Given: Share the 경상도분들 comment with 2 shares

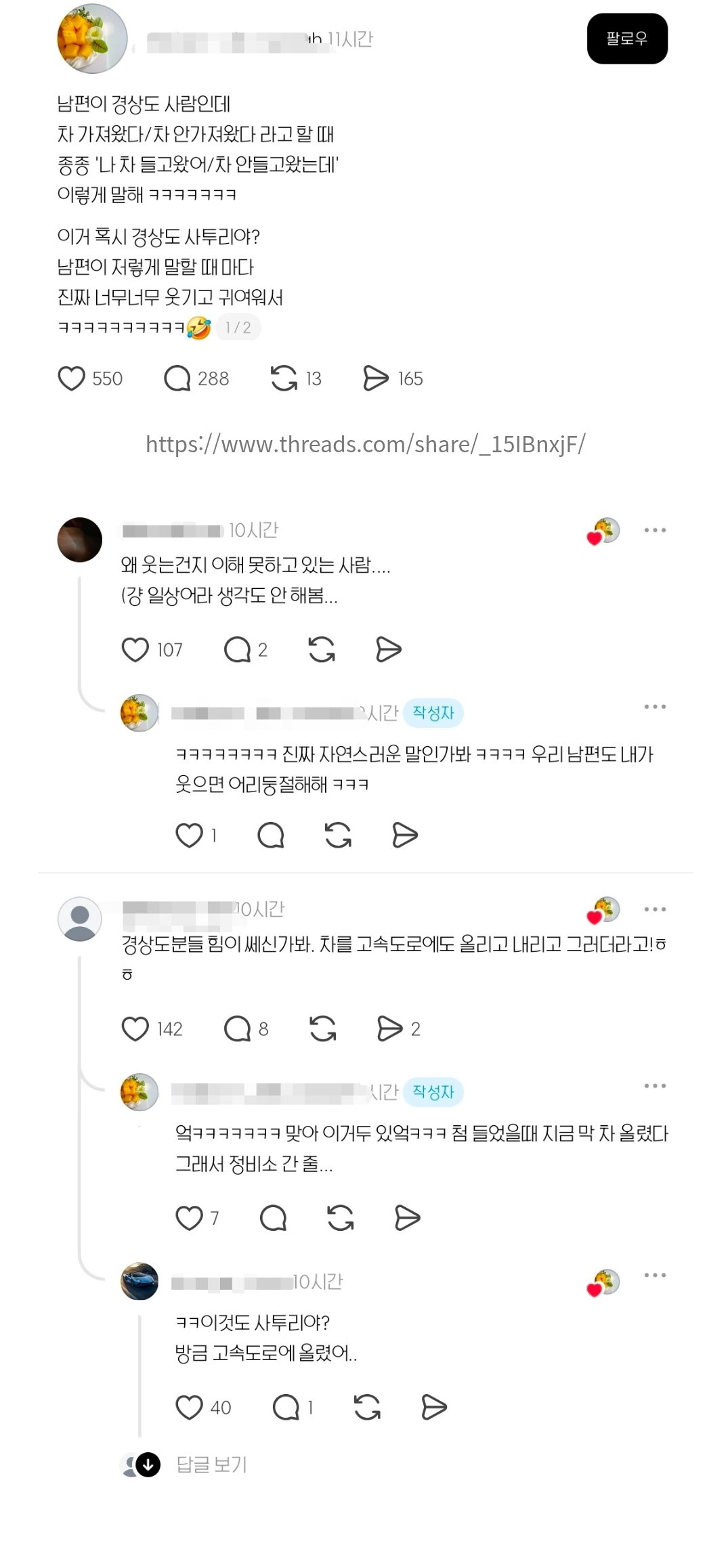Looking at the screenshot, I should pyautogui.click(x=389, y=1028).
